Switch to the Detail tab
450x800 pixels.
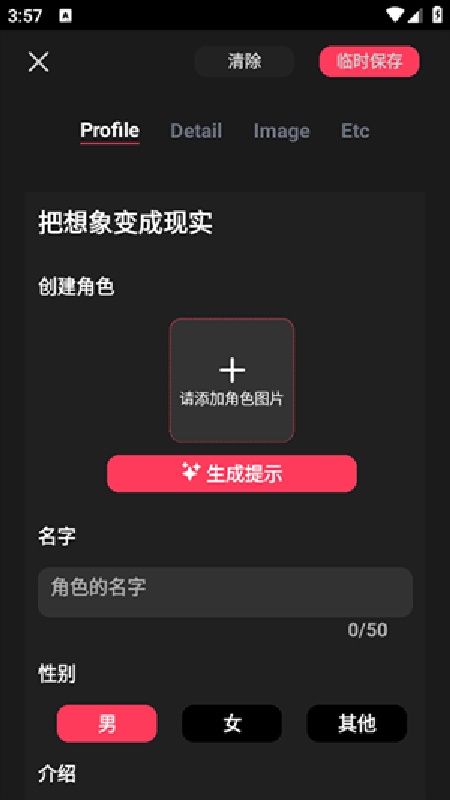[x=196, y=131]
